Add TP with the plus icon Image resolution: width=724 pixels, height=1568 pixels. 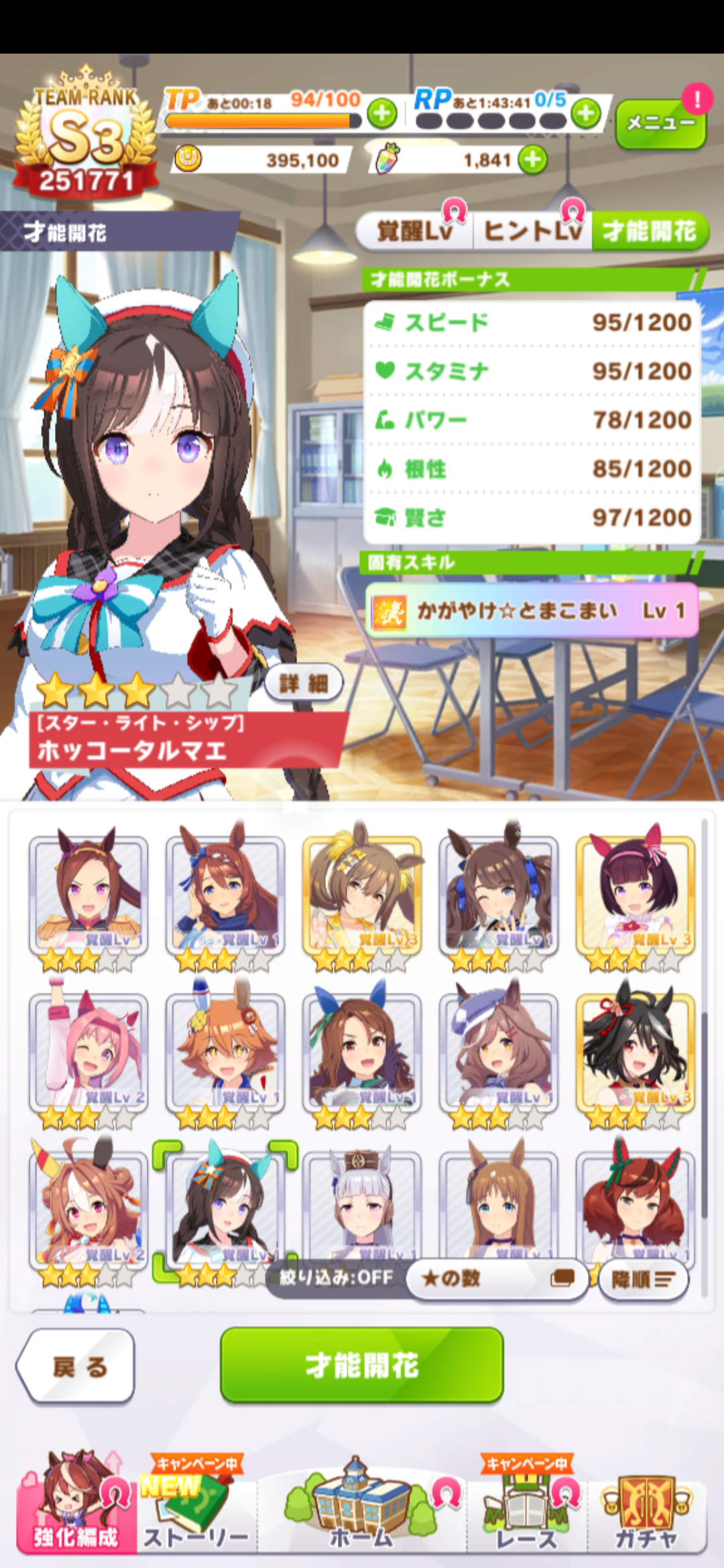(x=382, y=113)
